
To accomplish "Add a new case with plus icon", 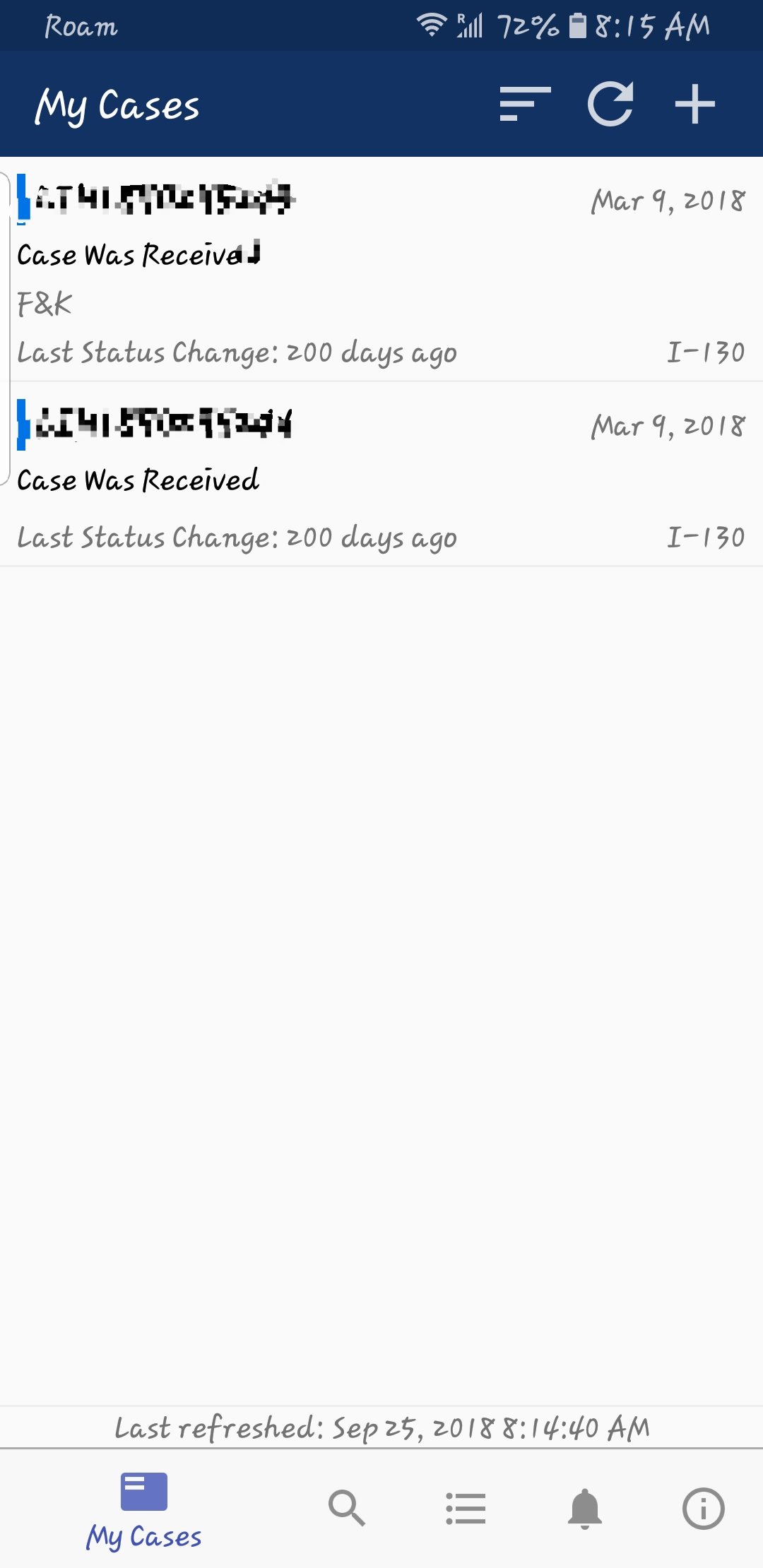I will point(695,104).
